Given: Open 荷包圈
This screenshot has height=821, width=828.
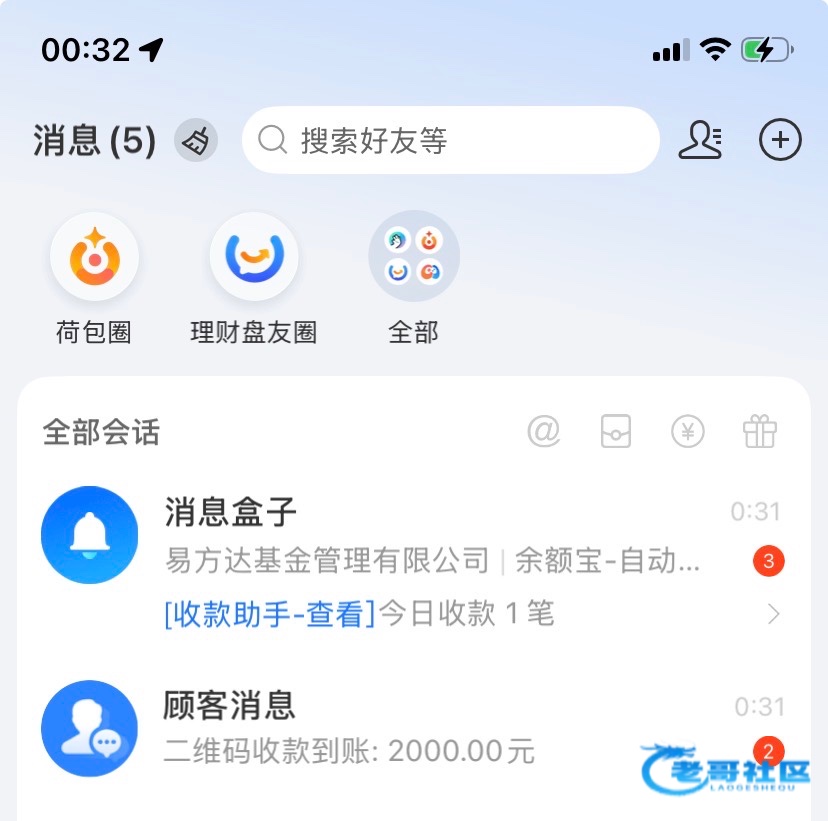Looking at the screenshot, I should [94, 279].
